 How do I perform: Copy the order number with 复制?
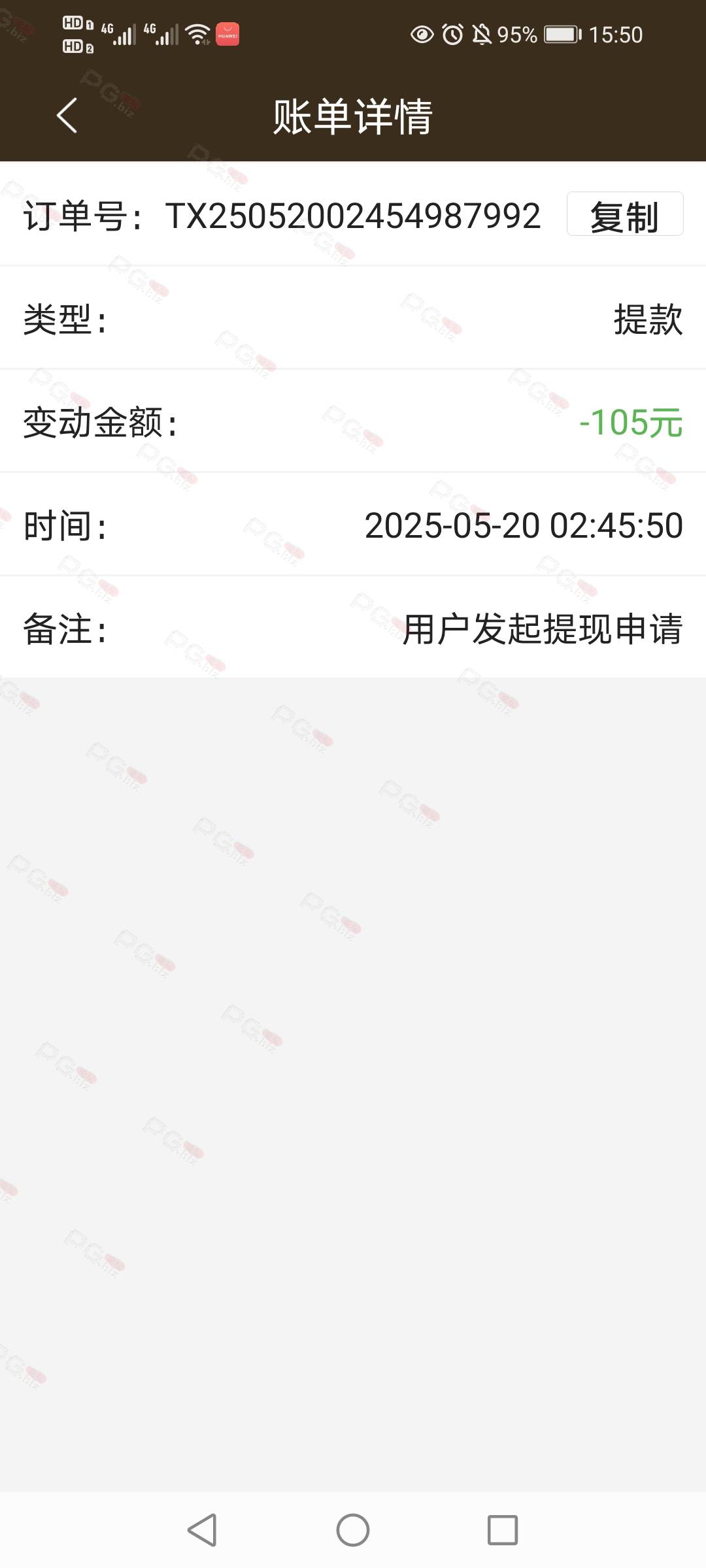625,214
